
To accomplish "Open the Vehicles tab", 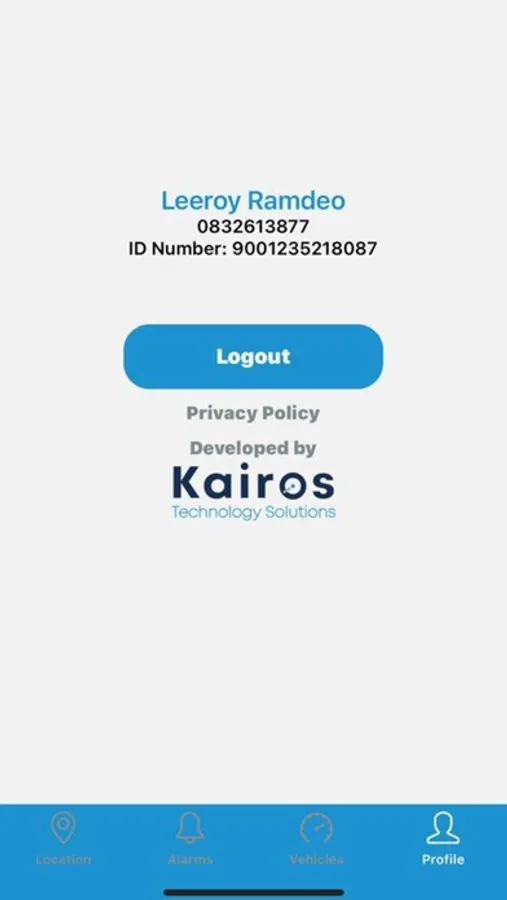I will tap(316, 838).
